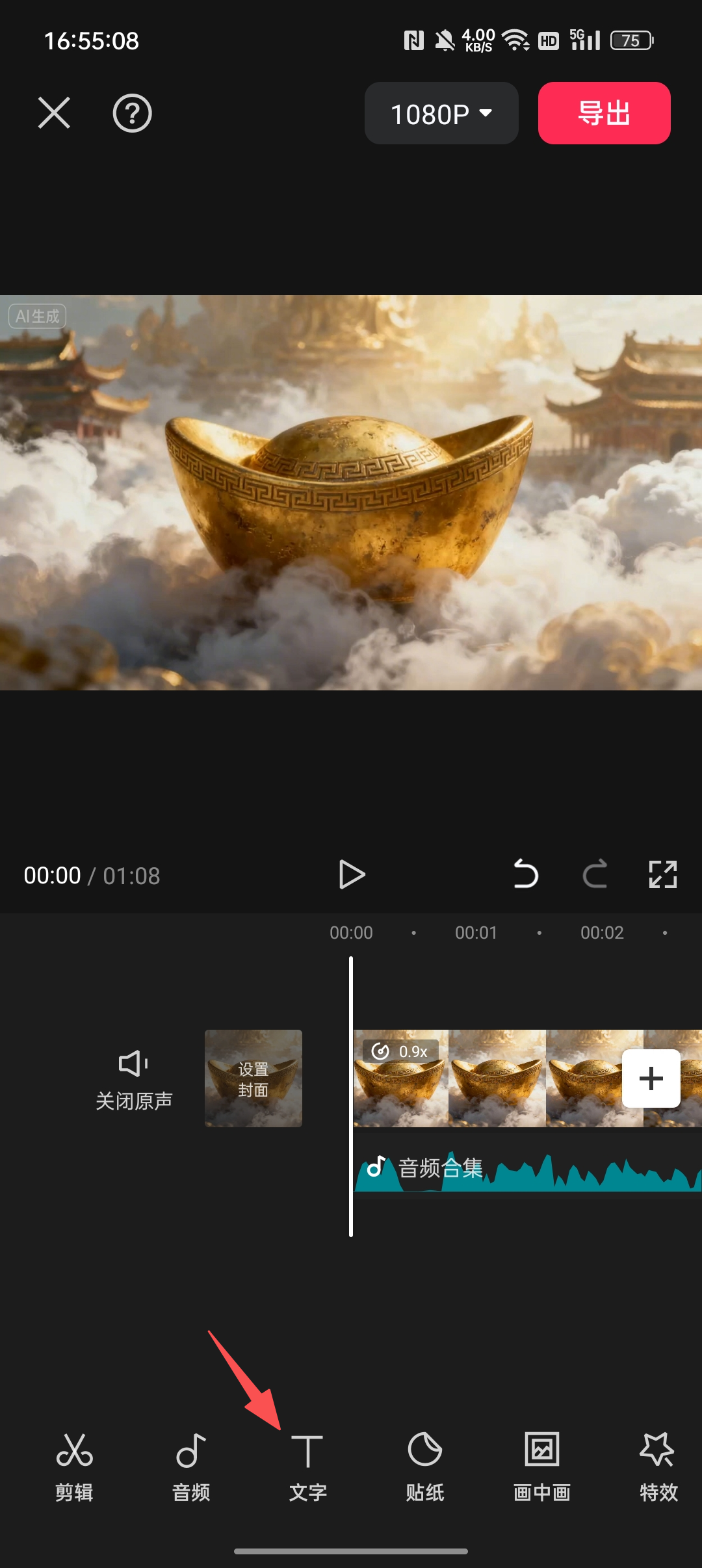702x1568 pixels.
Task: Enter fullscreen preview mode
Action: coord(662,874)
